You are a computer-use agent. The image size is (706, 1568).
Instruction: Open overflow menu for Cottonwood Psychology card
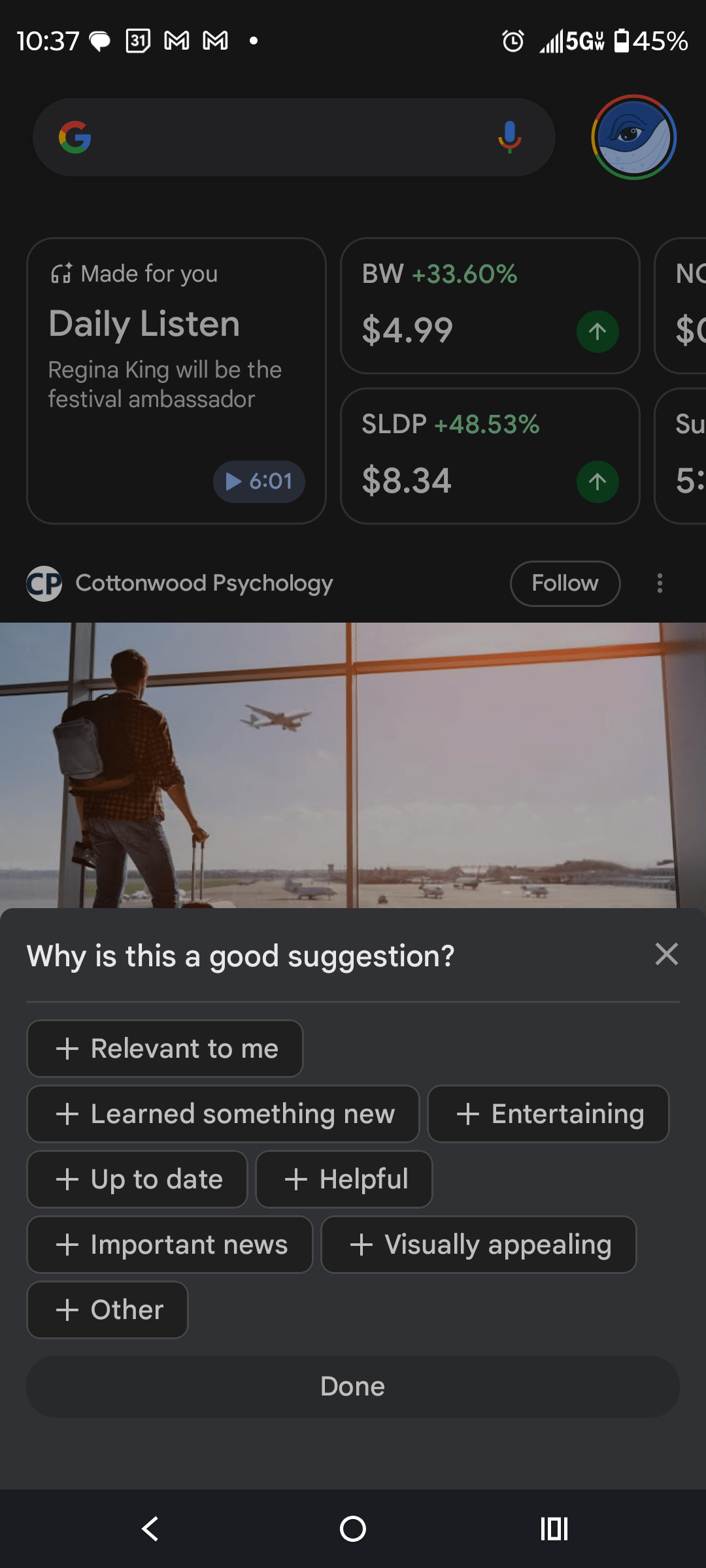660,583
